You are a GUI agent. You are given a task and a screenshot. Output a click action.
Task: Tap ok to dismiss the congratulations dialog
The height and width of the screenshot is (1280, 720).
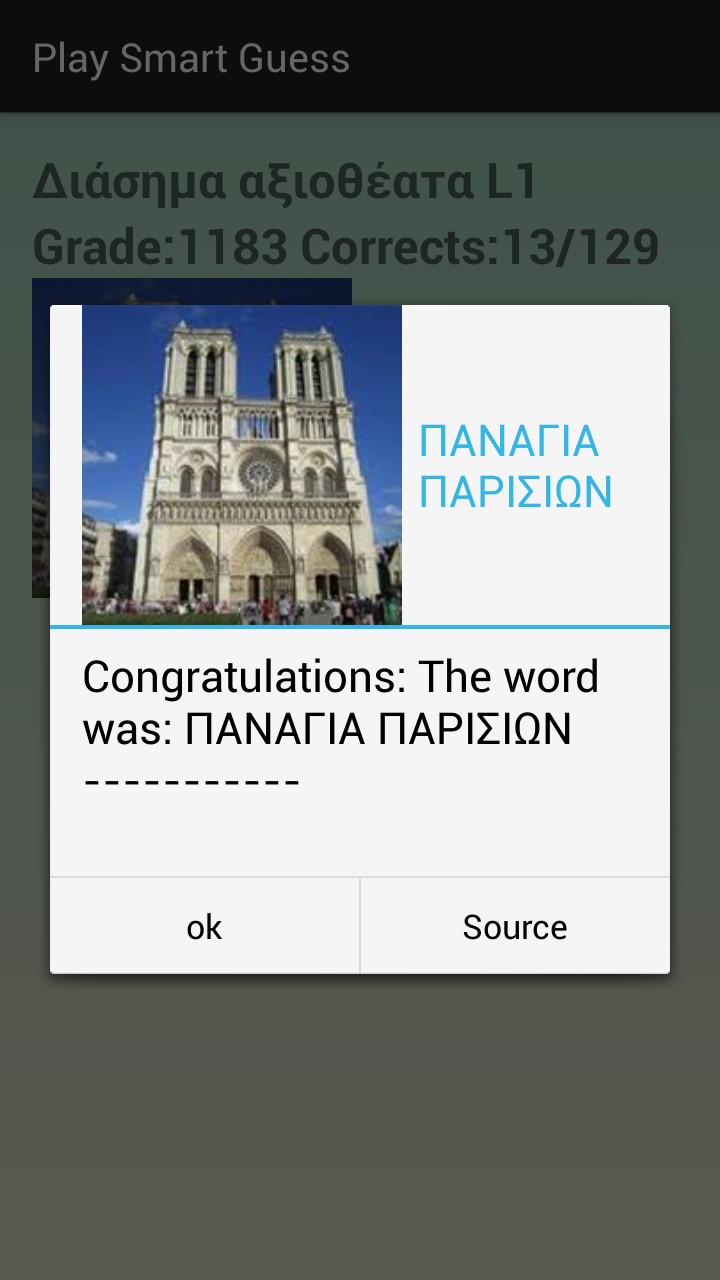point(205,926)
